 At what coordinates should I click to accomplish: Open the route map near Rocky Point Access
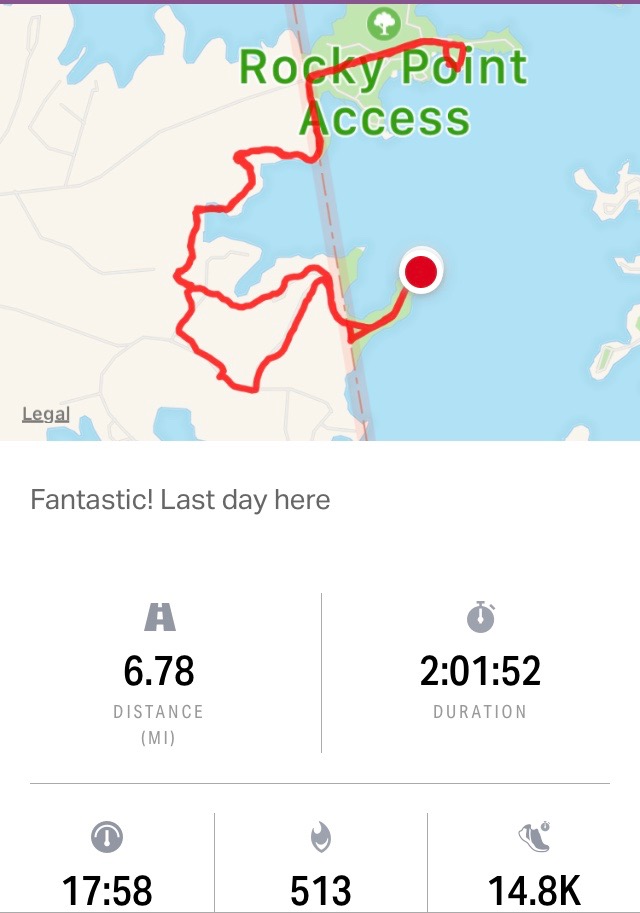tap(320, 220)
